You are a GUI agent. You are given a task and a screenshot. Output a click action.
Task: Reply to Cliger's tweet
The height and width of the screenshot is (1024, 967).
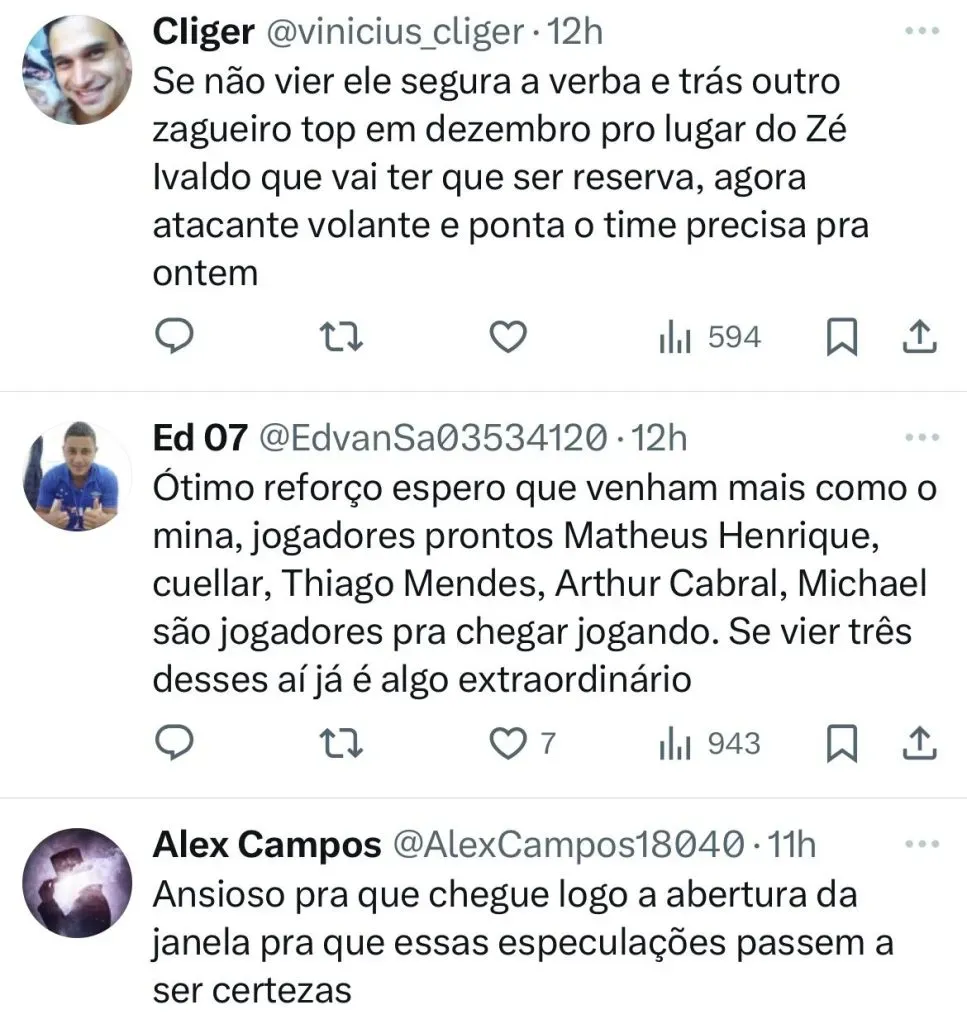177,338
